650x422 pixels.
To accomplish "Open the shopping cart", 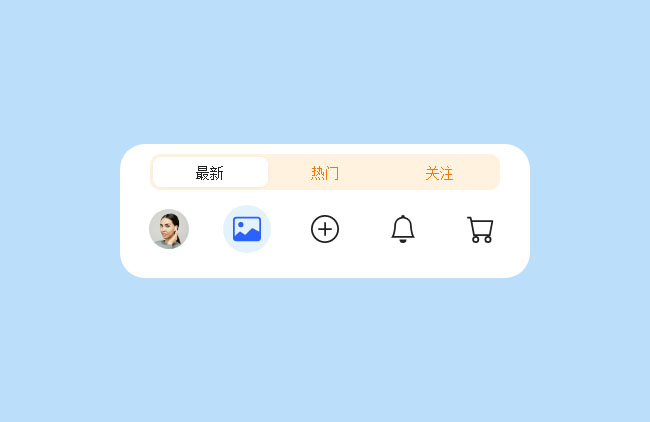I will 480,230.
